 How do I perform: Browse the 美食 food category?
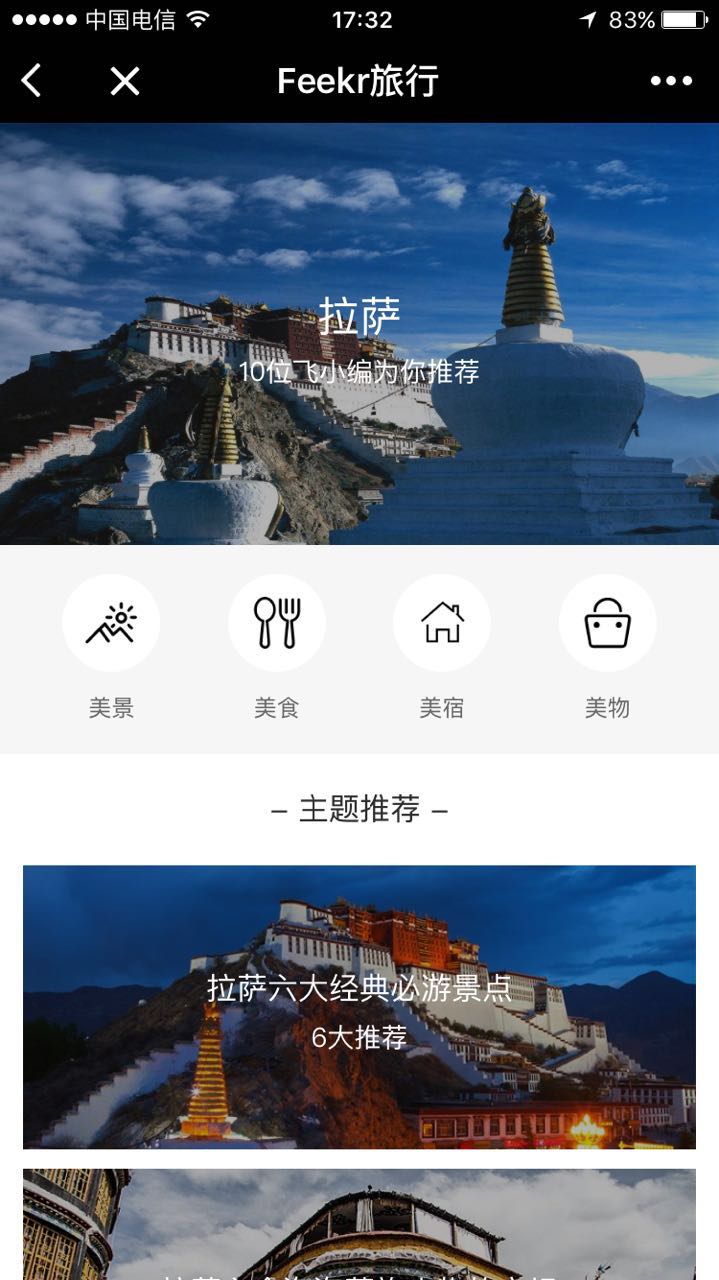[277, 623]
